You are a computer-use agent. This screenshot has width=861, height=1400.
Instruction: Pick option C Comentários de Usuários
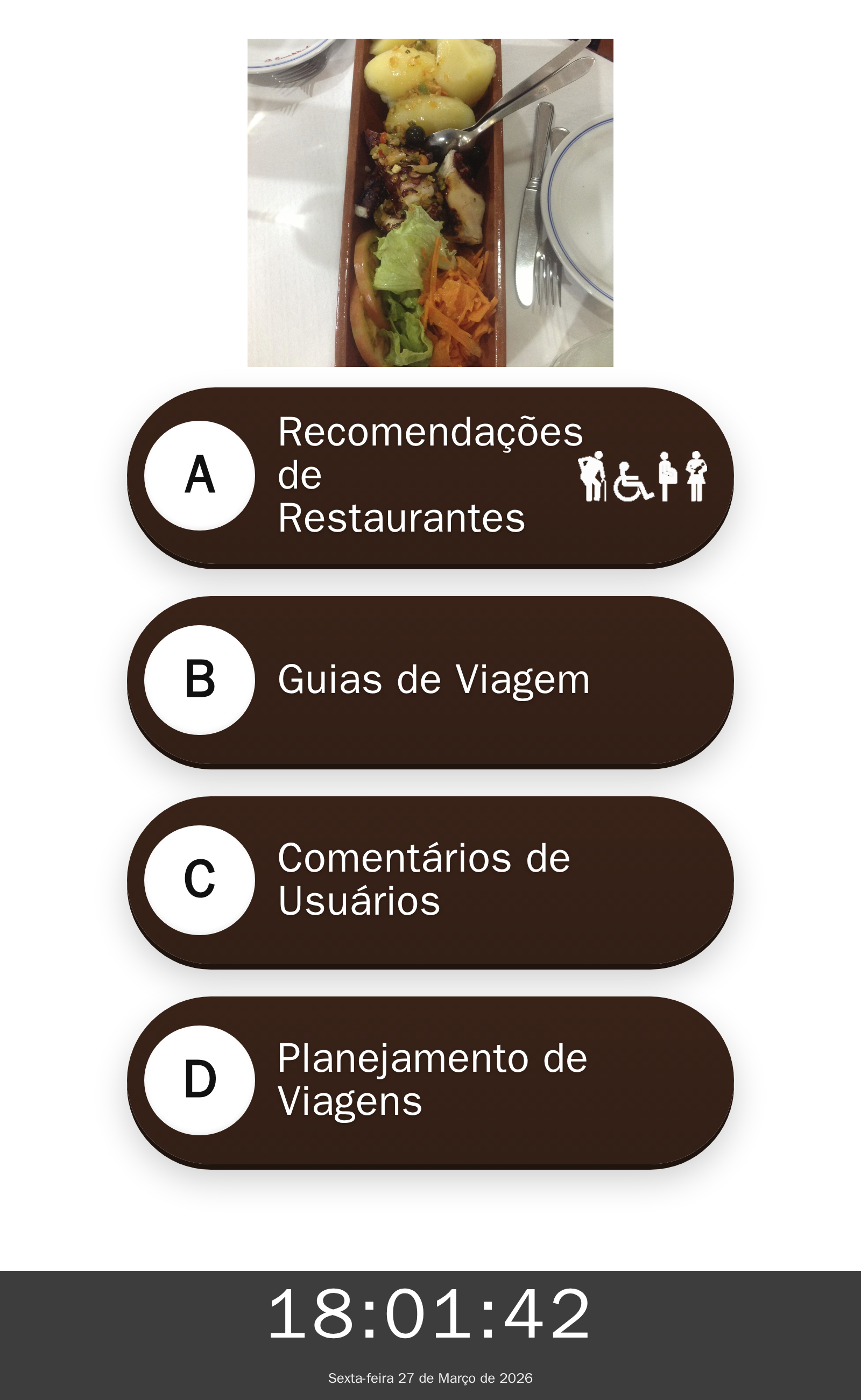[430, 881]
